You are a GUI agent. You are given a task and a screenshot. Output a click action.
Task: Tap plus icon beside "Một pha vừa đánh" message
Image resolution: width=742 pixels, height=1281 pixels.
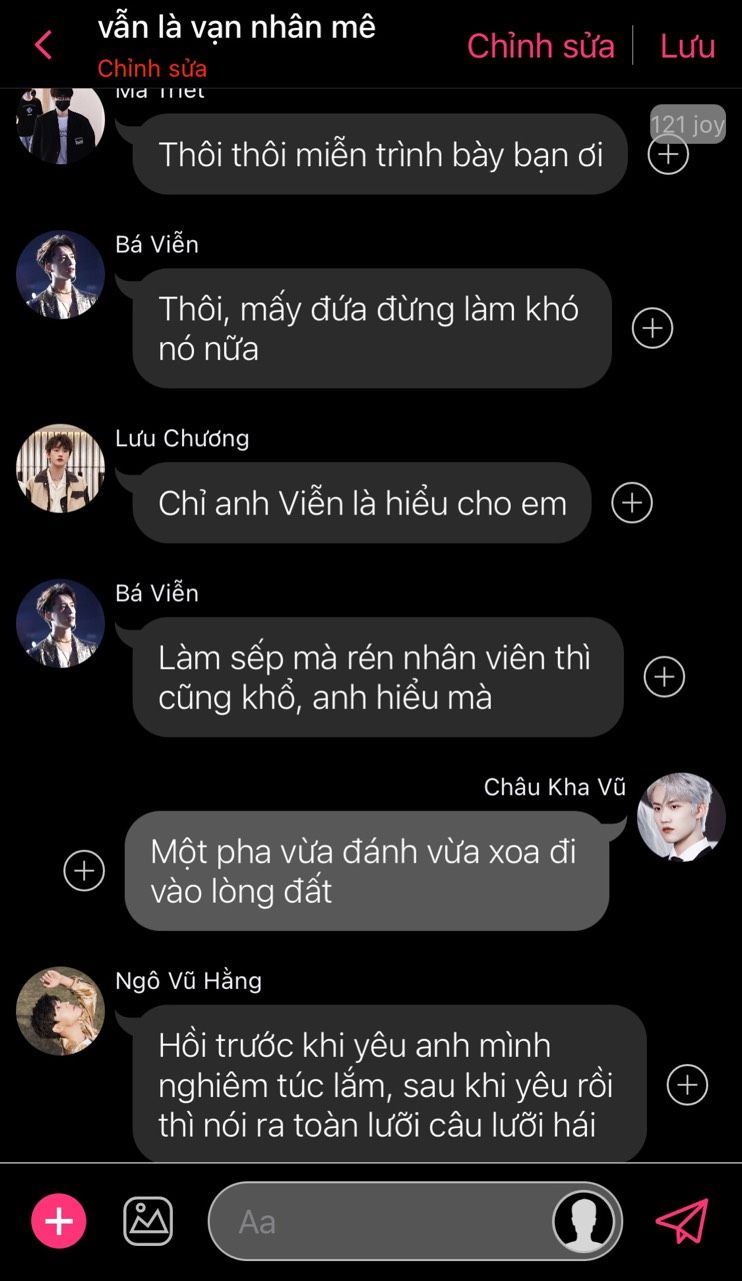click(x=84, y=870)
